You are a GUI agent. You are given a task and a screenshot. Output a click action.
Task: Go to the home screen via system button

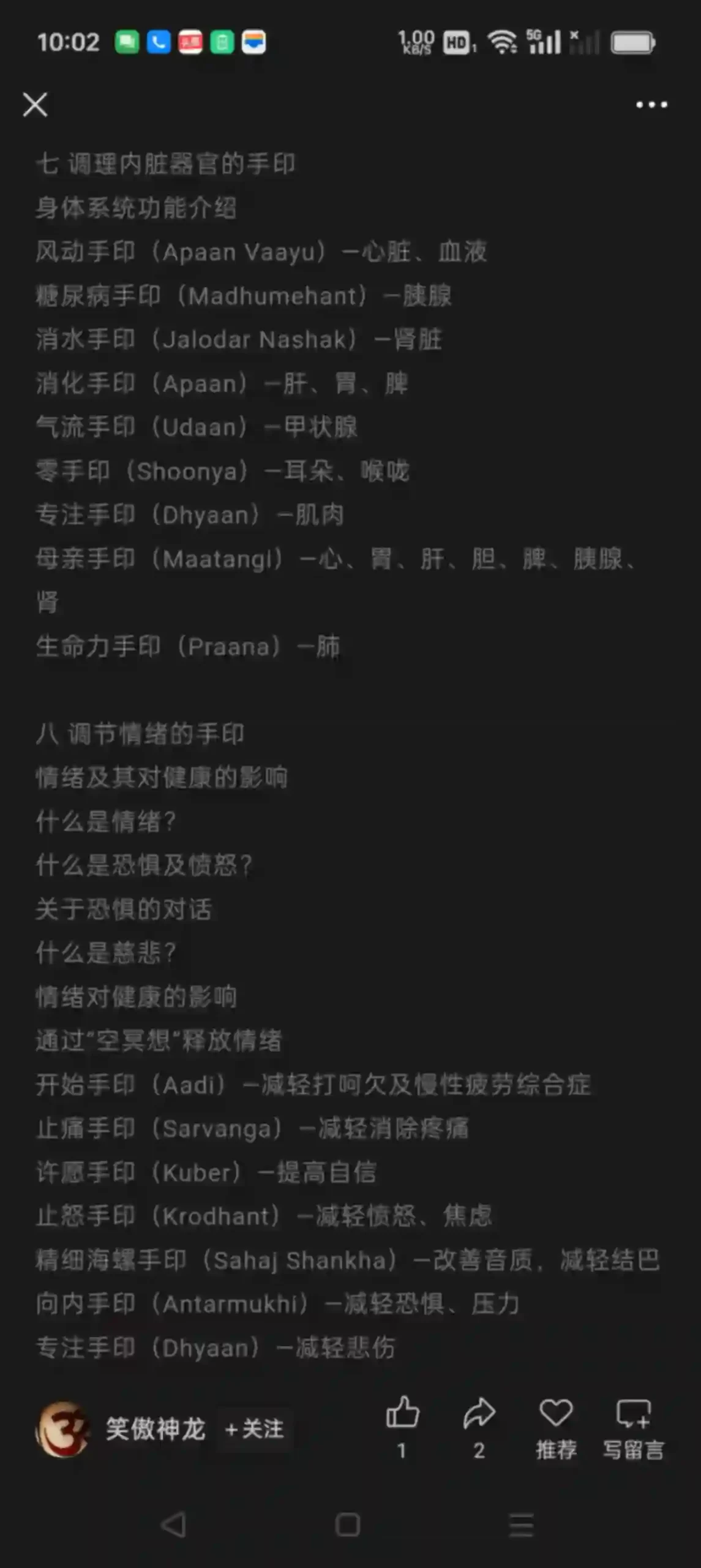tap(348, 1524)
